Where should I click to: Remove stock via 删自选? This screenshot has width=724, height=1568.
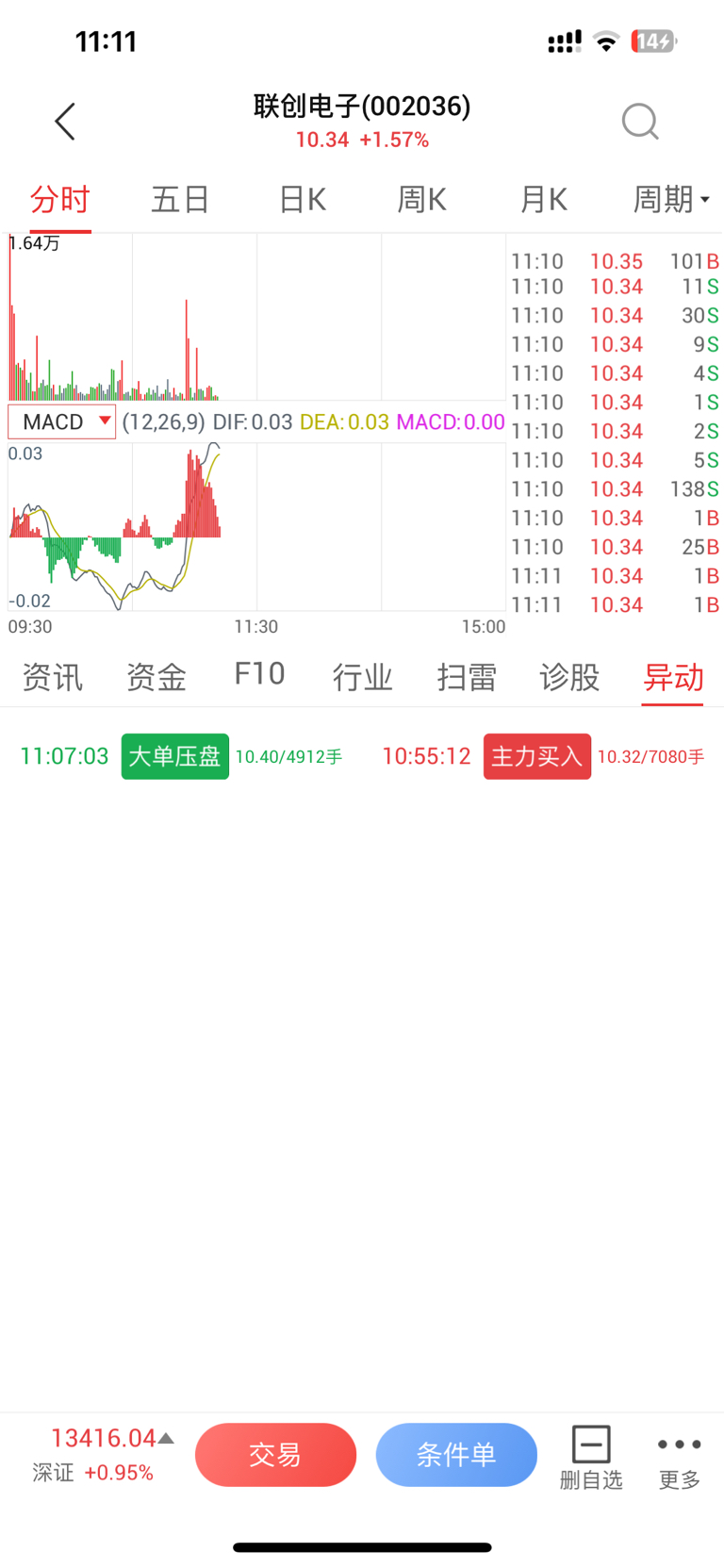(x=591, y=1458)
